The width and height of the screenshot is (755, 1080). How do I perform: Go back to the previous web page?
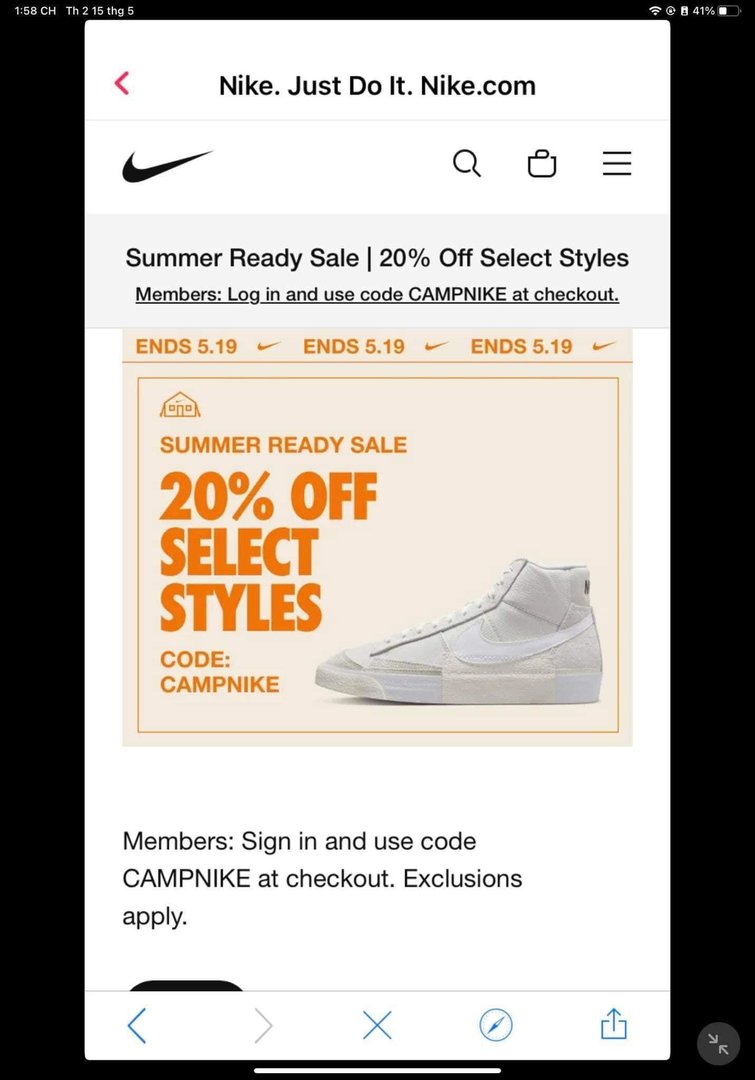(137, 1025)
